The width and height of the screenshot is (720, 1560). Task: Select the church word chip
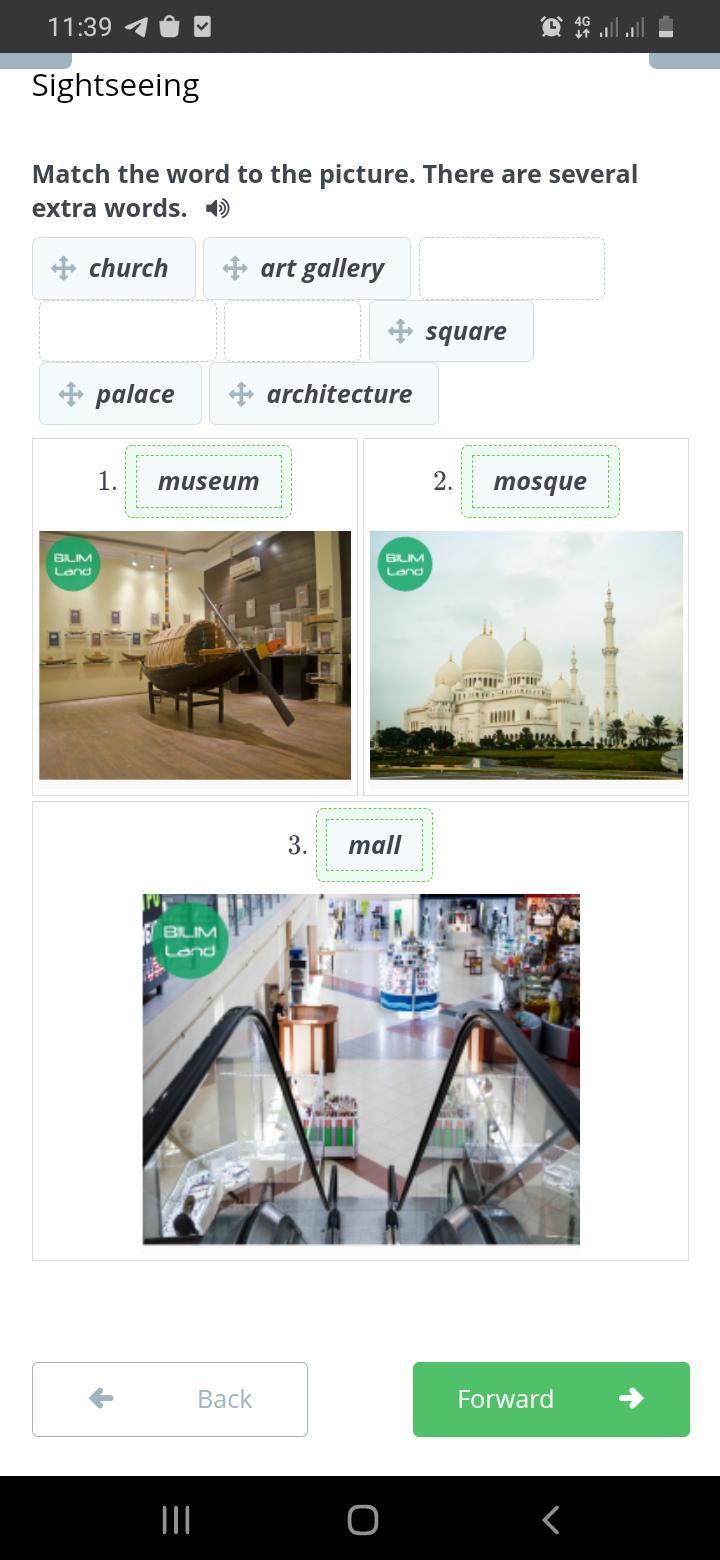click(114, 268)
